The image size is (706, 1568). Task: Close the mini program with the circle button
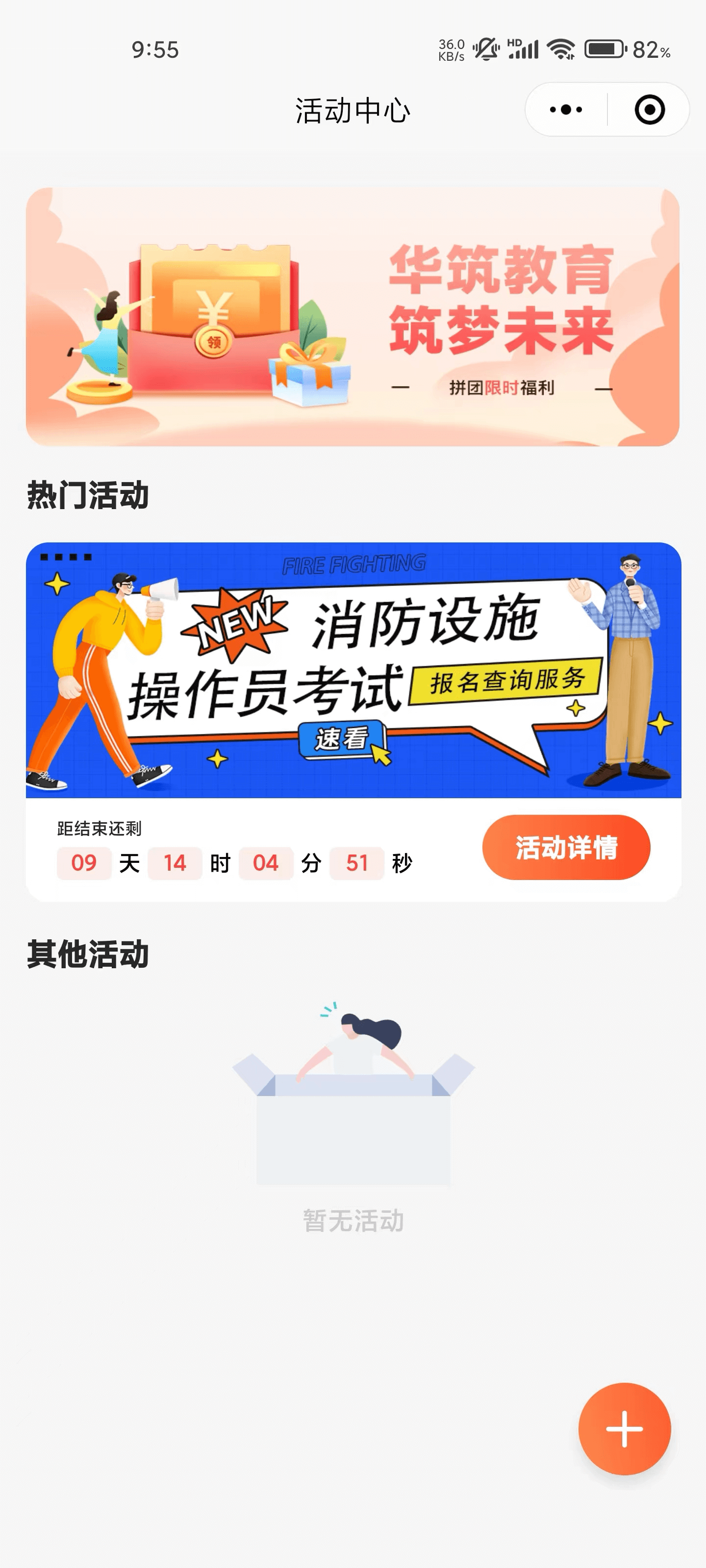pyautogui.click(x=649, y=110)
